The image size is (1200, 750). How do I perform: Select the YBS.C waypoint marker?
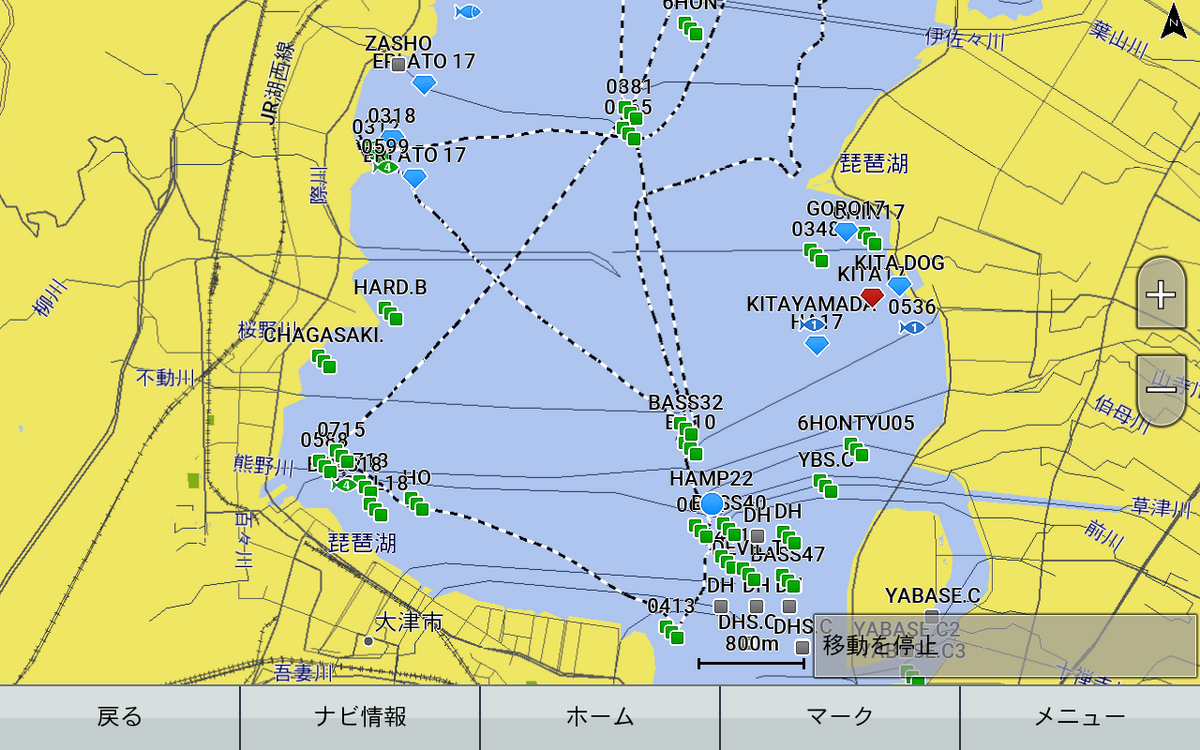826,487
